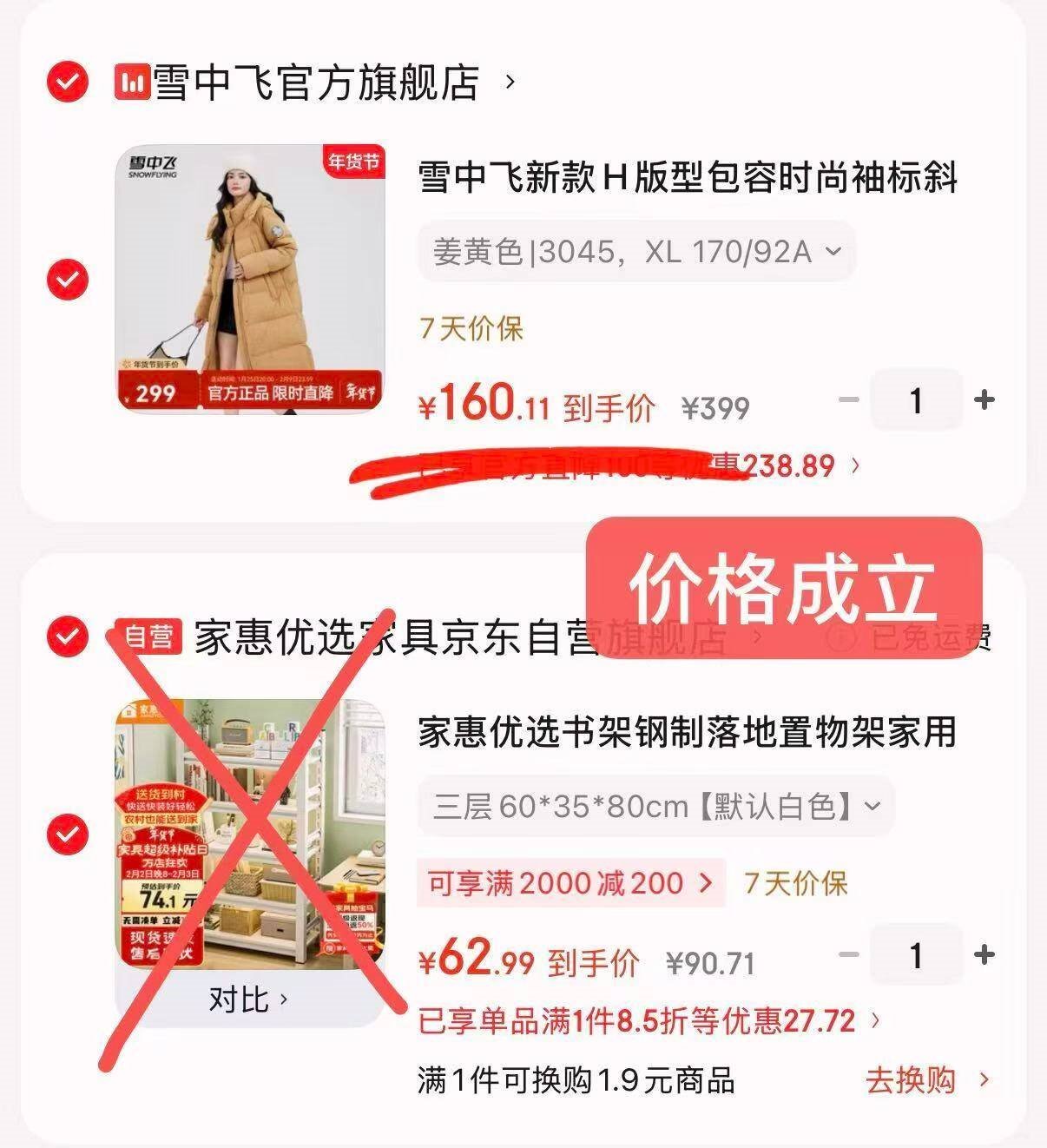Change the 姜黄色 XL 170/92A variant selection
Screen dimensions: 1047x1148
pyautogui.click(x=636, y=252)
